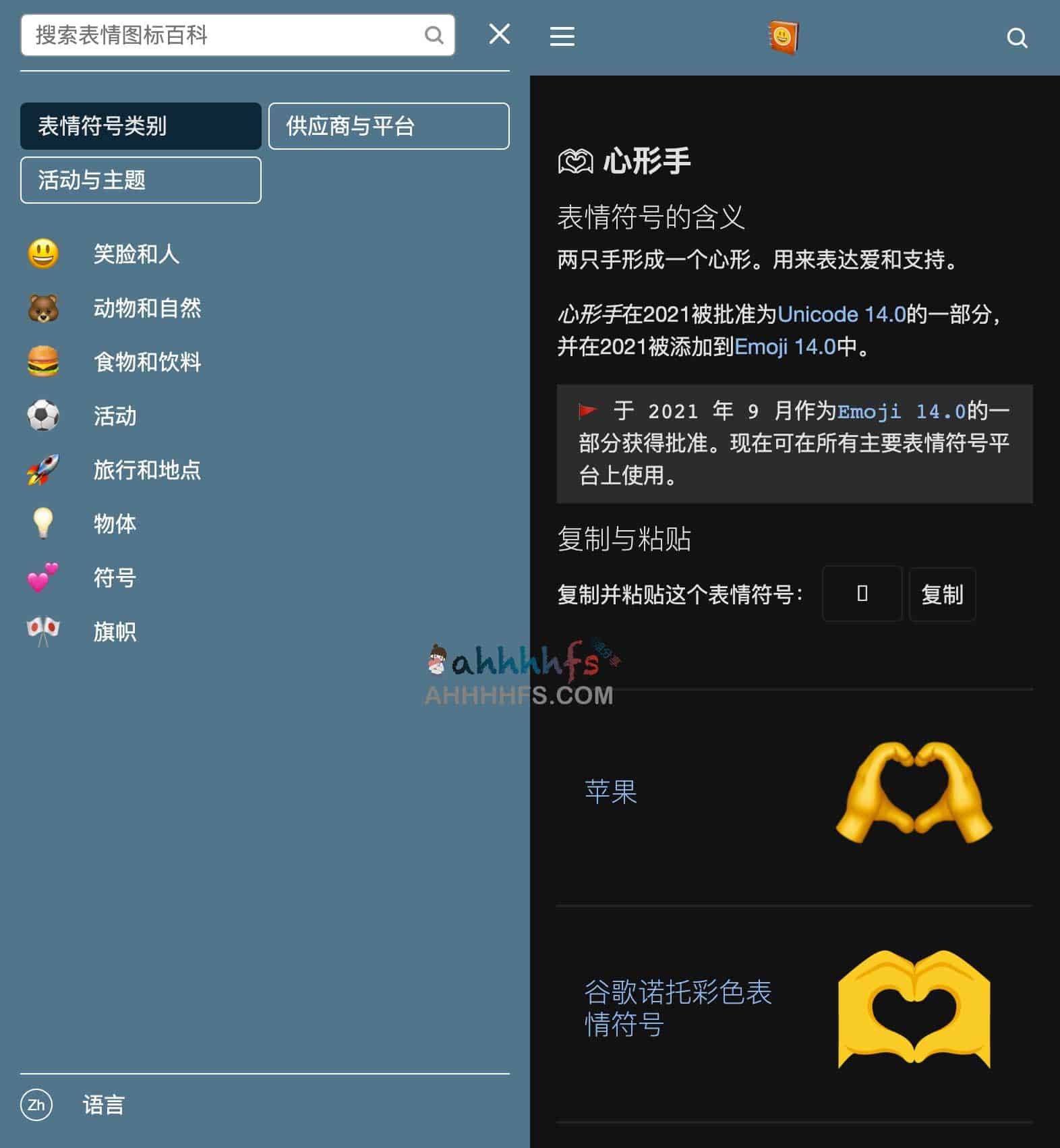Open the 苹果 vendor link
Viewport: 1060px width, 1148px height.
610,792
